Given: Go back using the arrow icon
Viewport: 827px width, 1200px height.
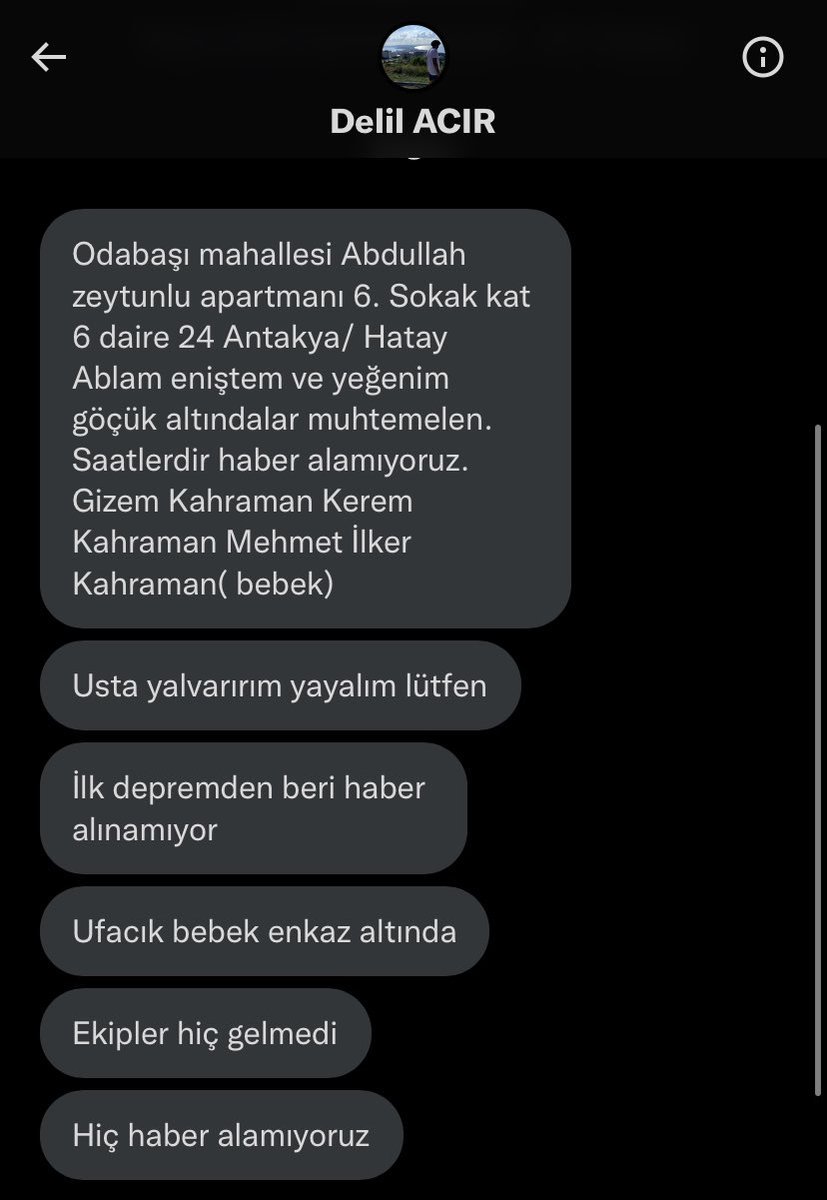Looking at the screenshot, I should click(48, 58).
